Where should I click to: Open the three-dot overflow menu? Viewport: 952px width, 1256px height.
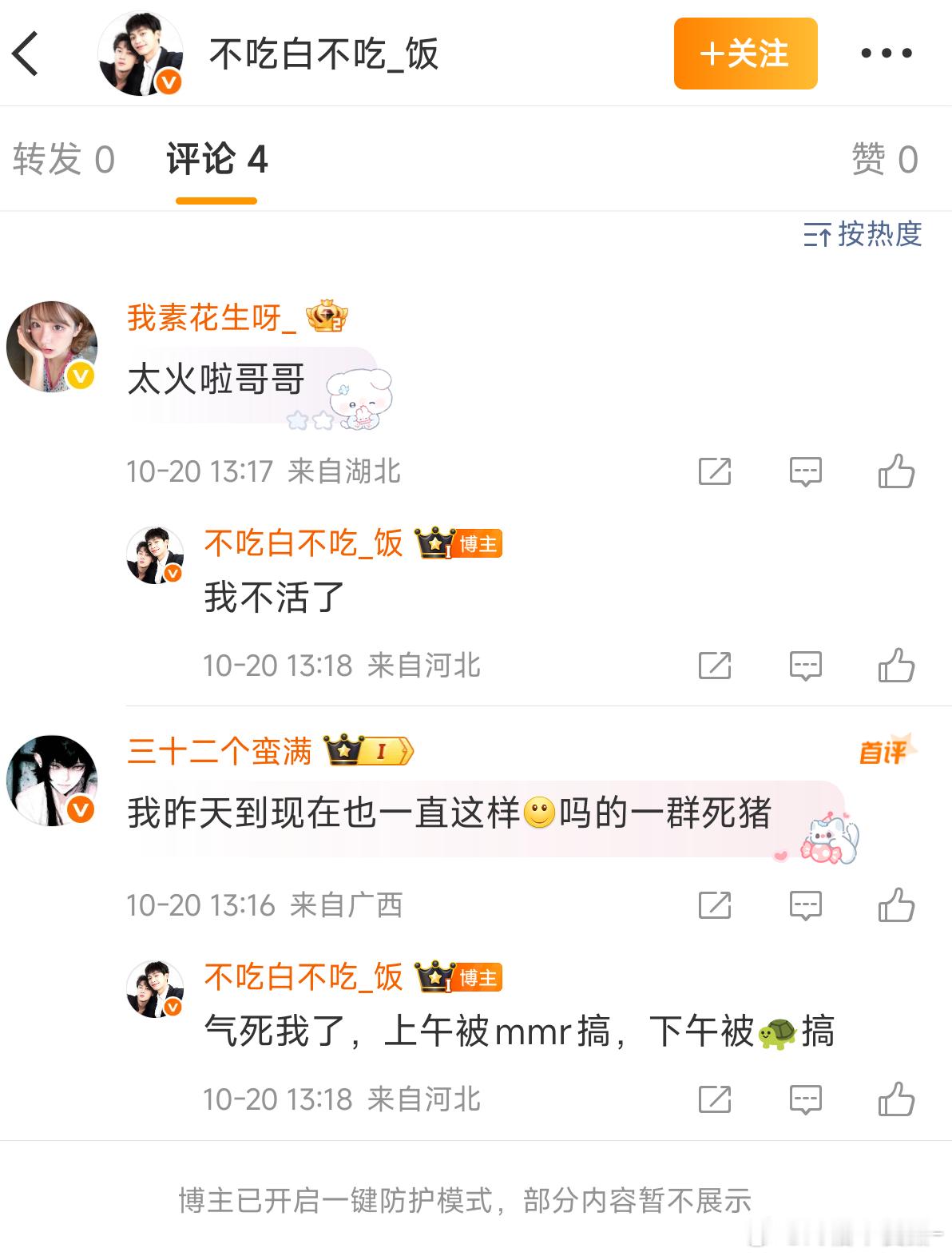[886, 54]
